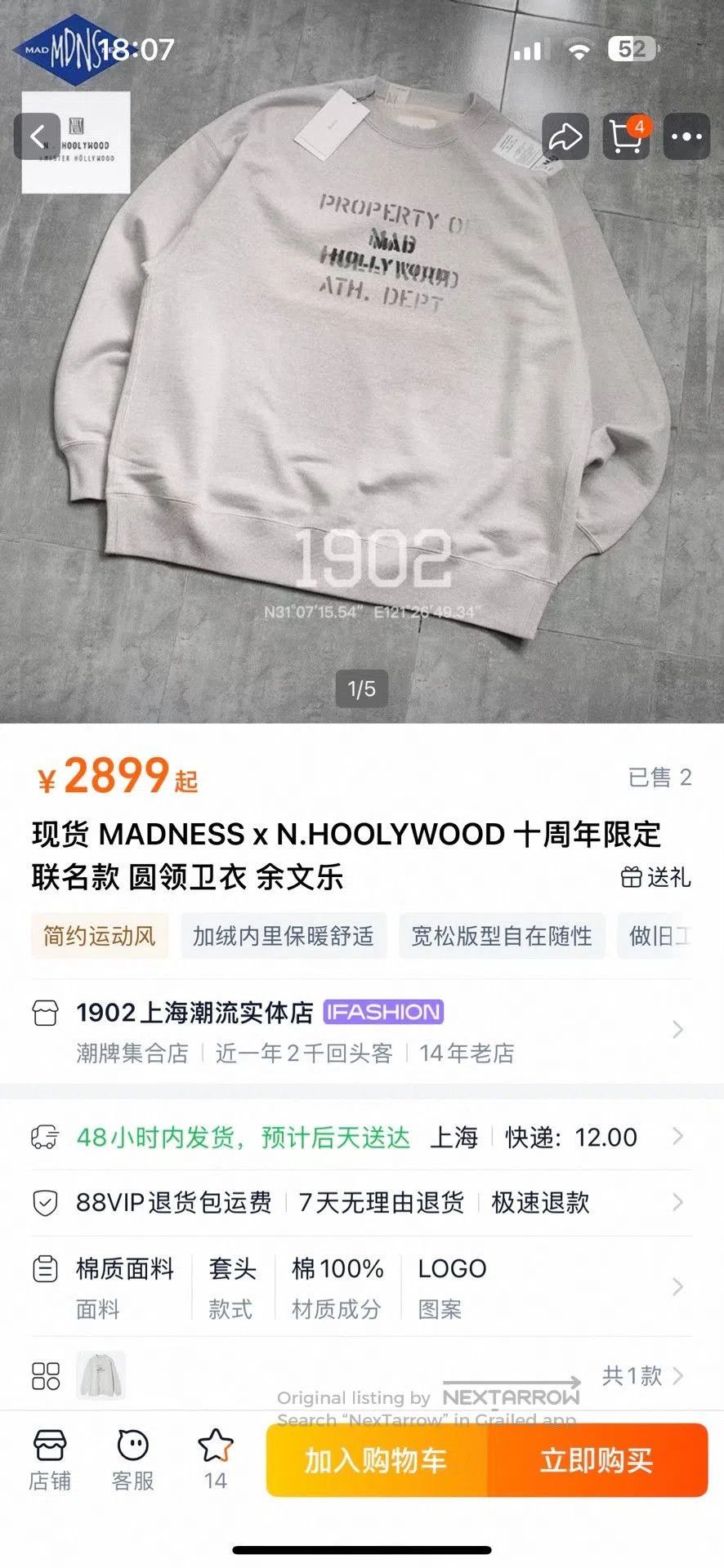
Task: Tap the 送礼 gift option
Action: coord(656,877)
